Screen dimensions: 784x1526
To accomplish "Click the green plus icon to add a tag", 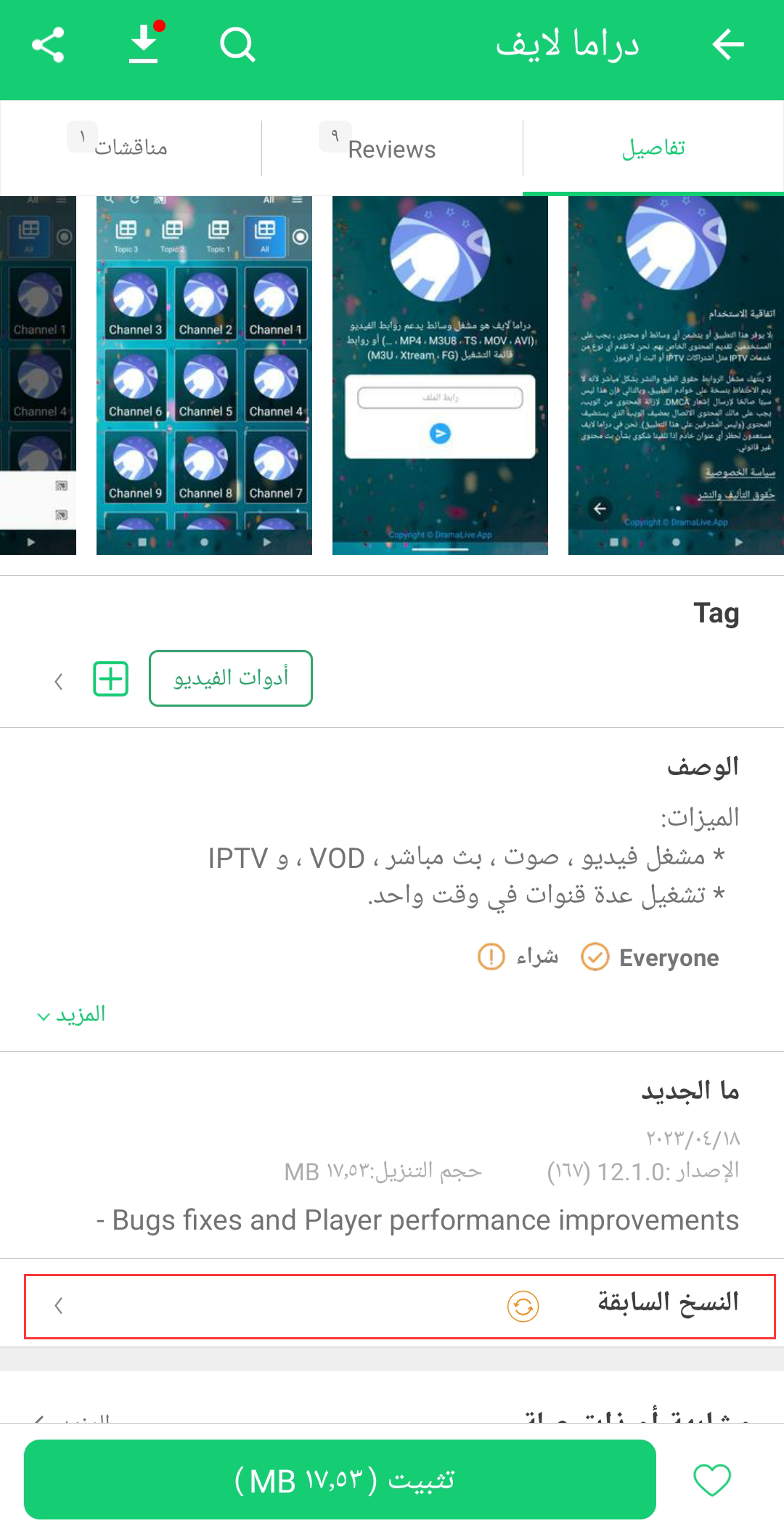I will click(x=109, y=678).
